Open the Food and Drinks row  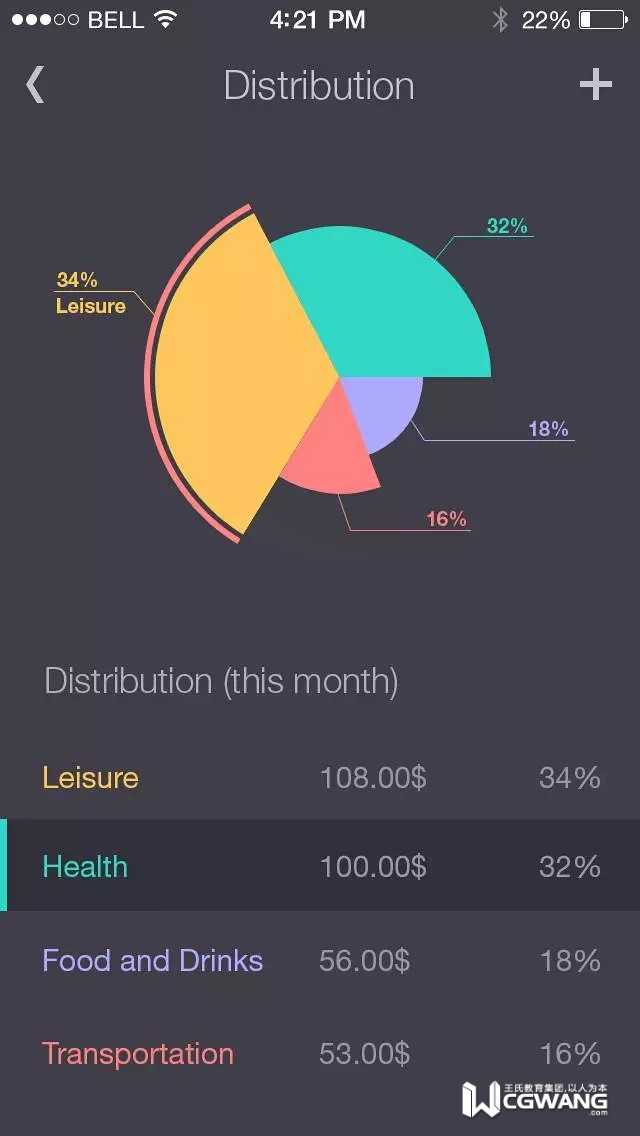pos(320,961)
